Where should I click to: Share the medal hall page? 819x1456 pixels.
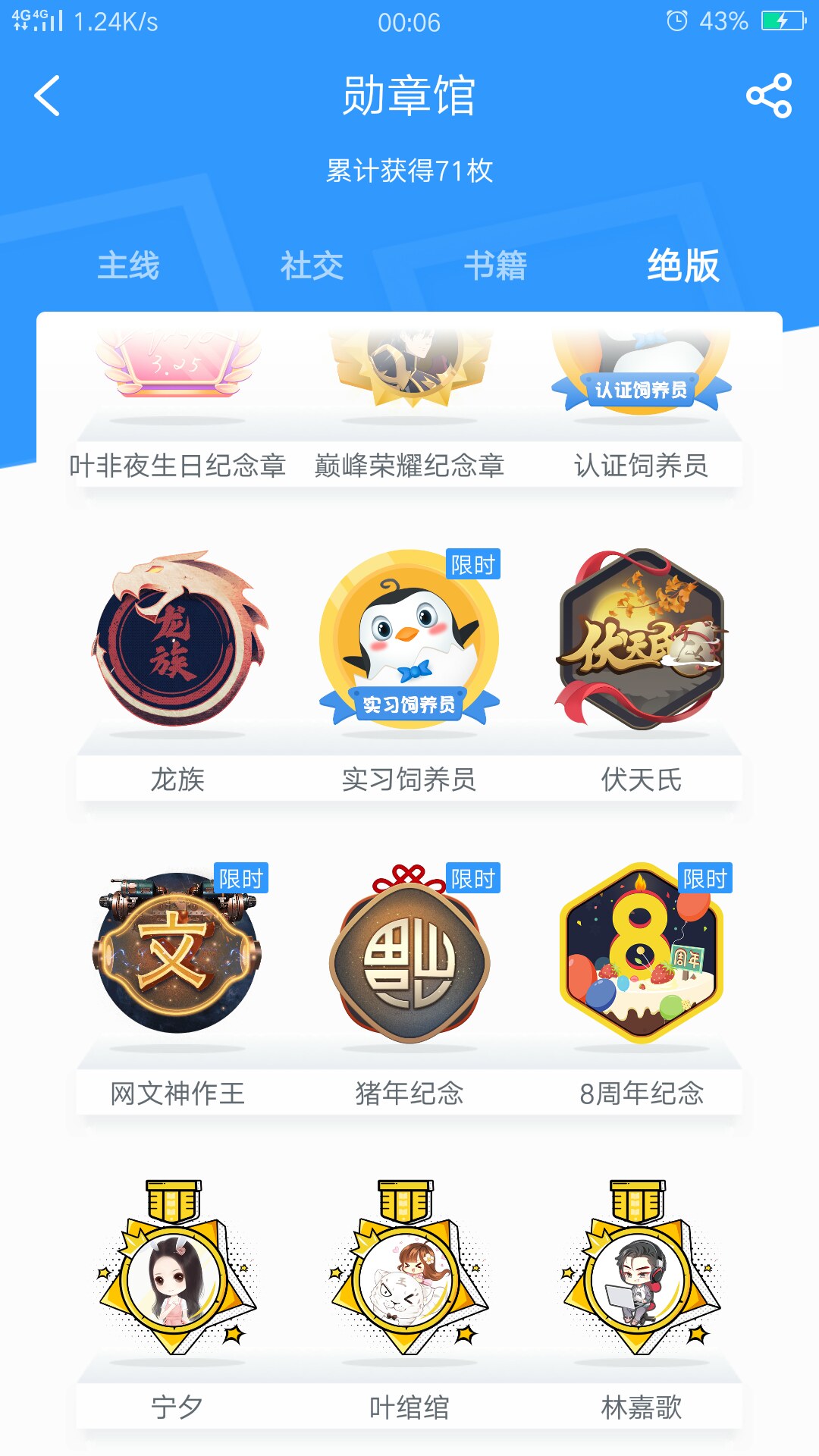point(769,96)
